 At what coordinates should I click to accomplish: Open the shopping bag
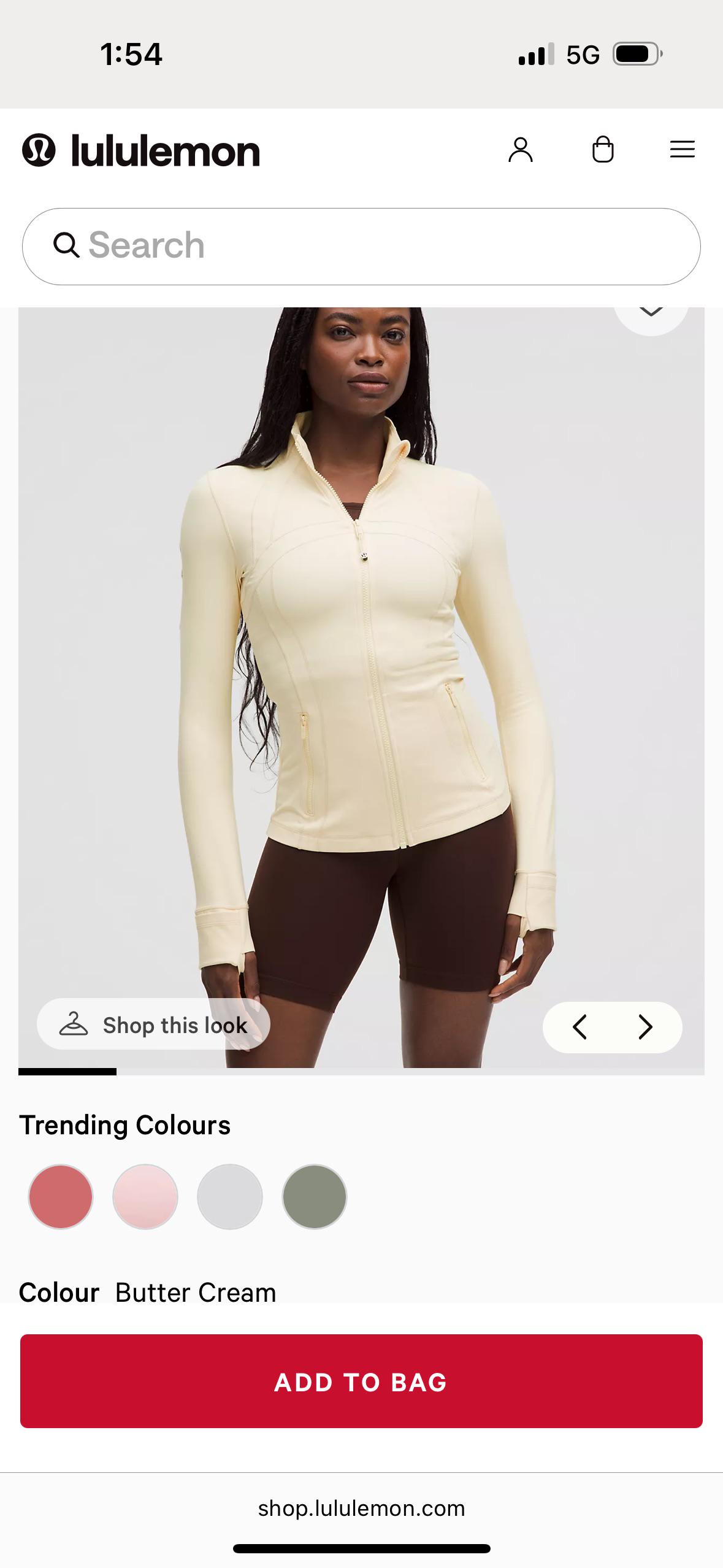602,150
